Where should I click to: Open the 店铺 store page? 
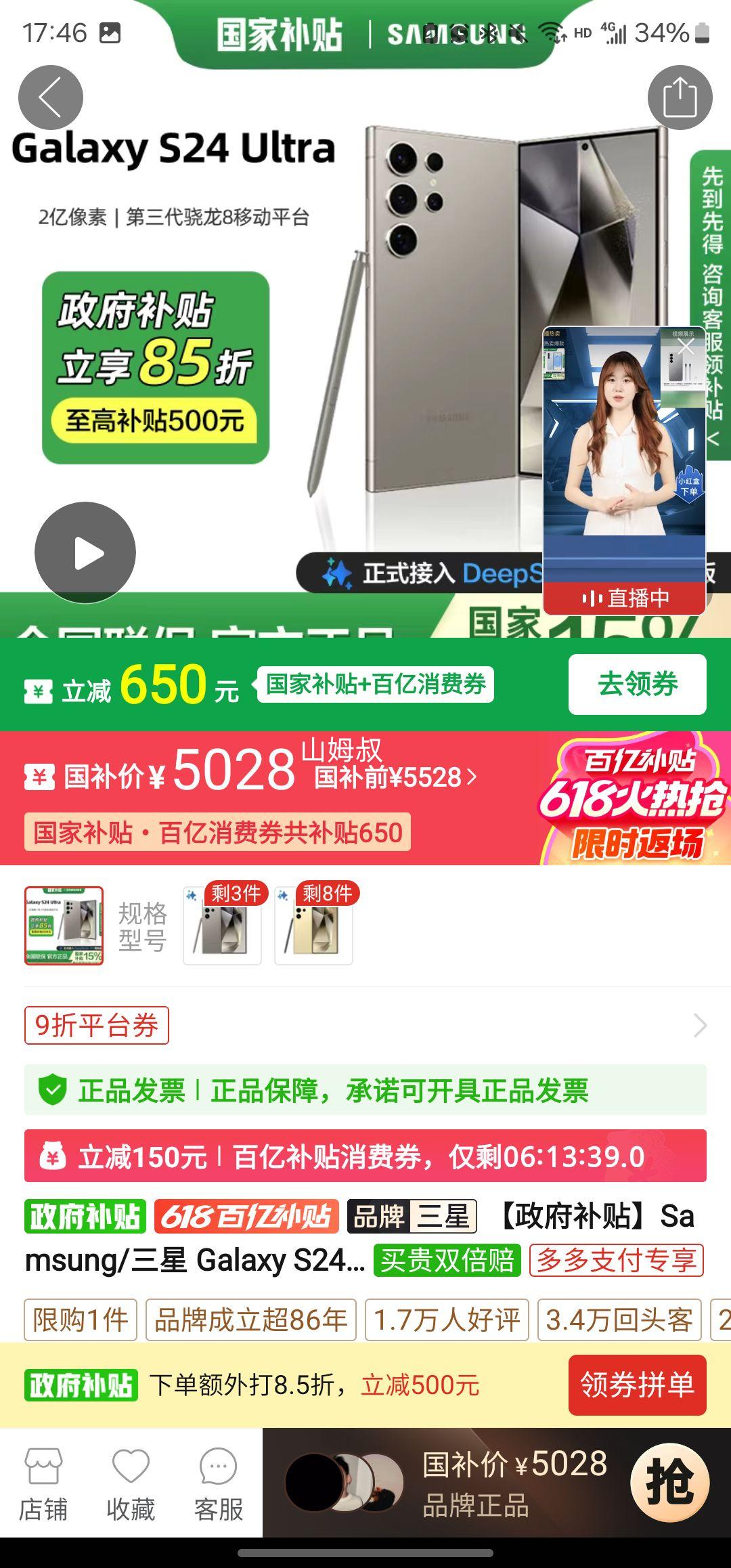(x=43, y=1483)
